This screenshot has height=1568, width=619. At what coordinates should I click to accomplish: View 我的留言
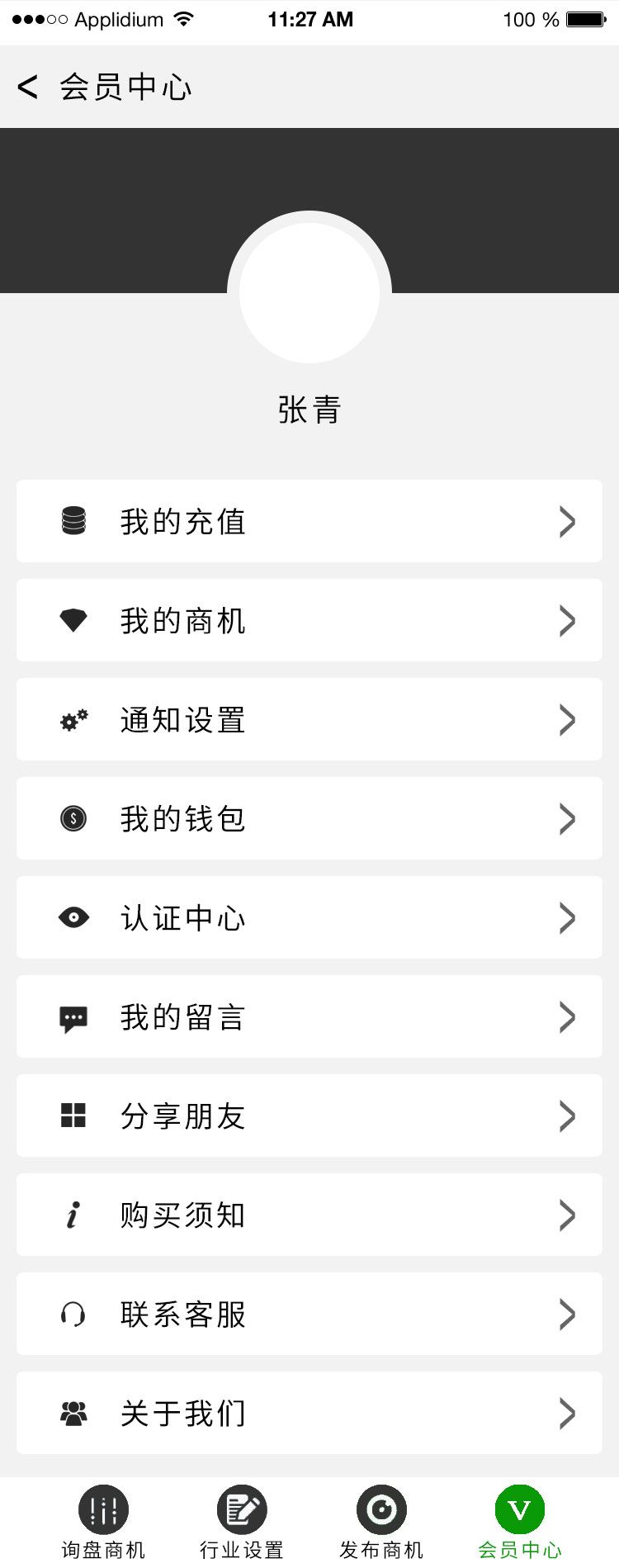pyautogui.click(x=309, y=1016)
